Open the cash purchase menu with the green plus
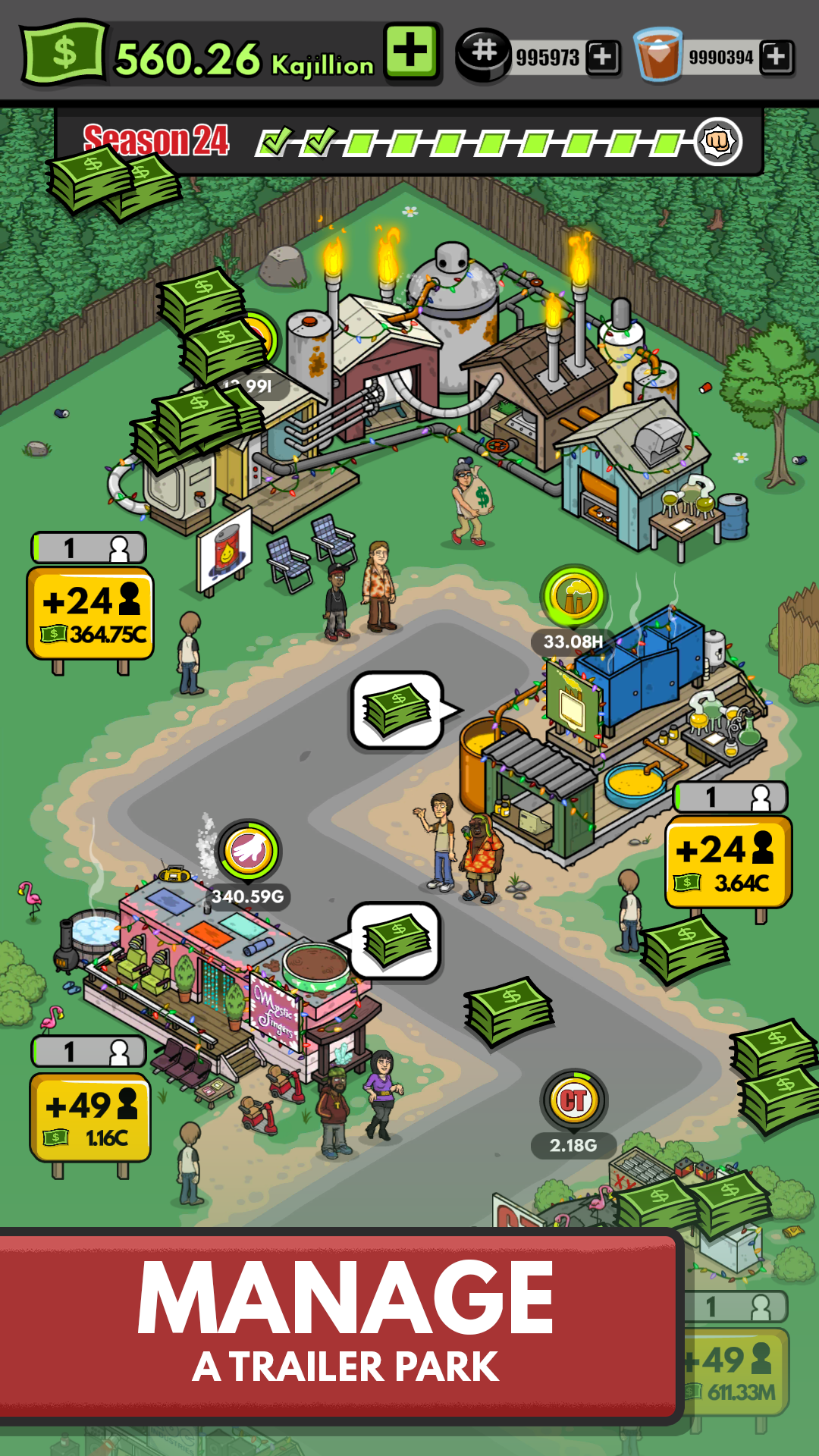Screen dimensions: 819x1456 410,52
